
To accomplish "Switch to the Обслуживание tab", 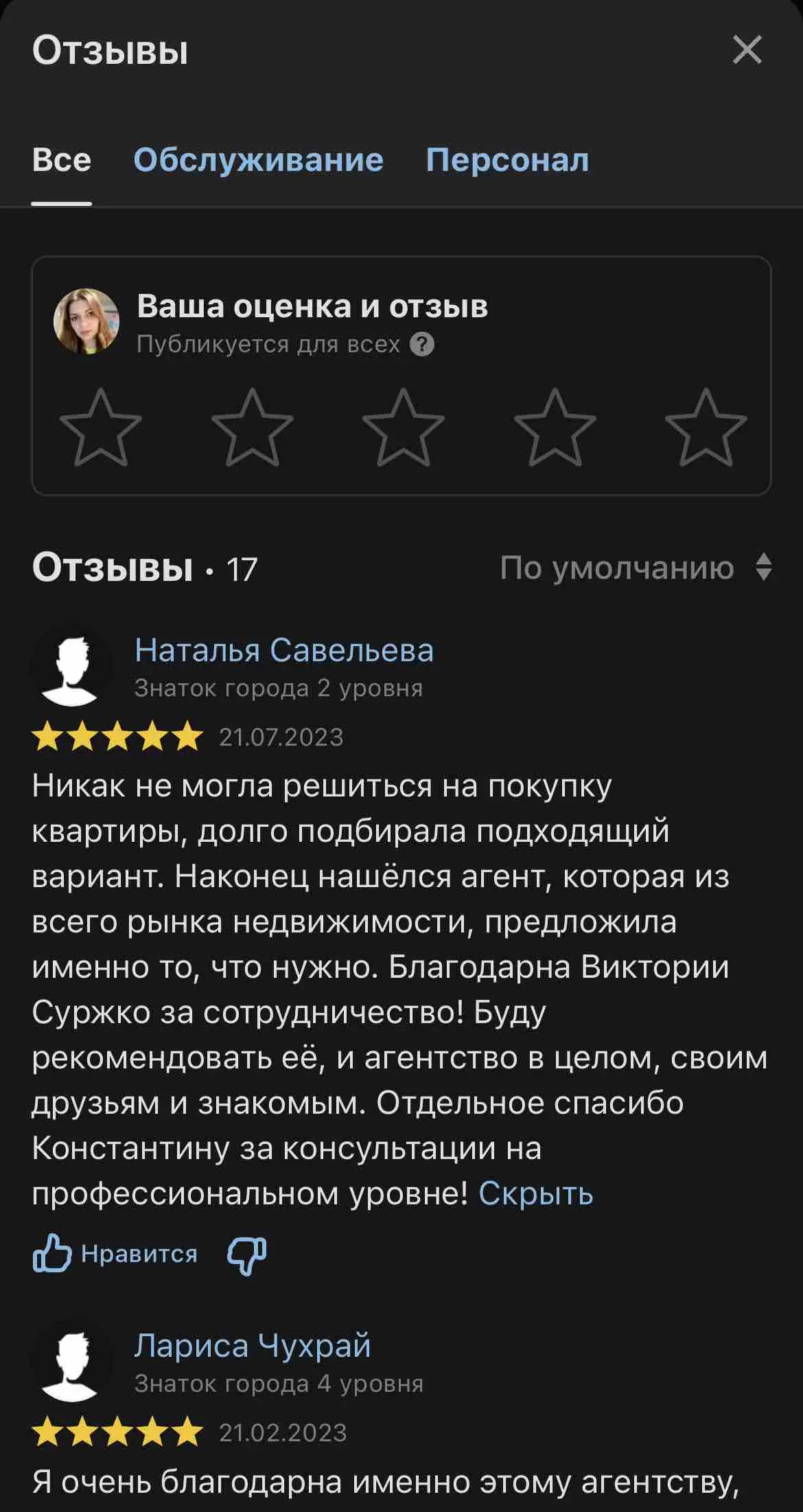I will pos(258,160).
